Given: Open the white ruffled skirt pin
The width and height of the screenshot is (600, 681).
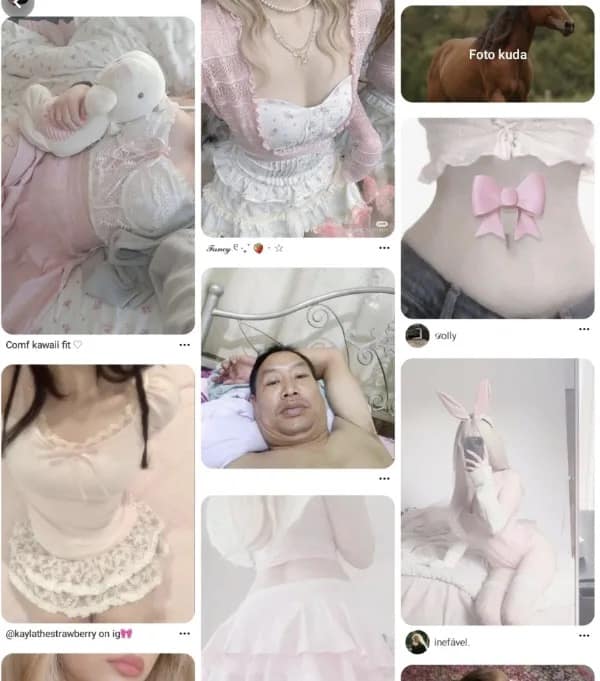Looking at the screenshot, I should (x=297, y=588).
